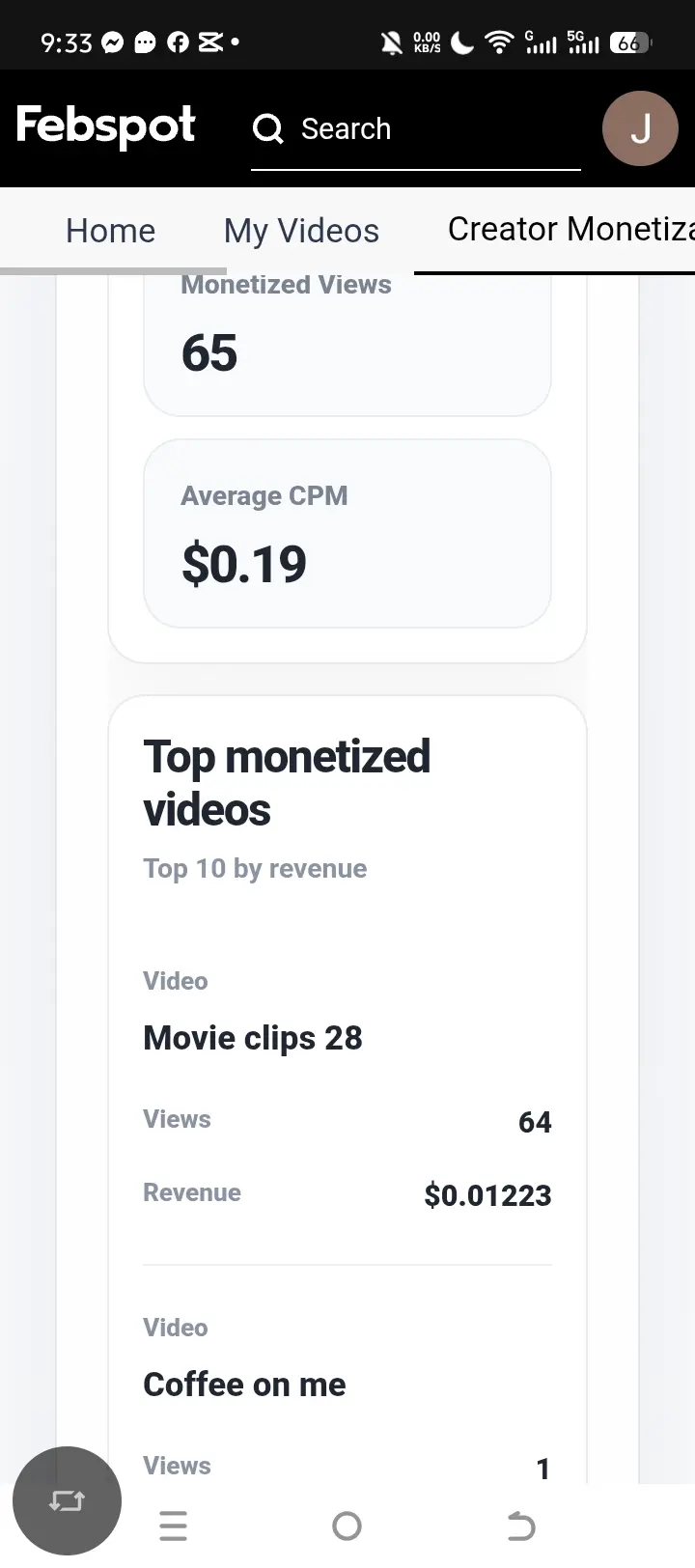Switch to the Home tab
This screenshot has height=1568, width=695.
click(110, 231)
